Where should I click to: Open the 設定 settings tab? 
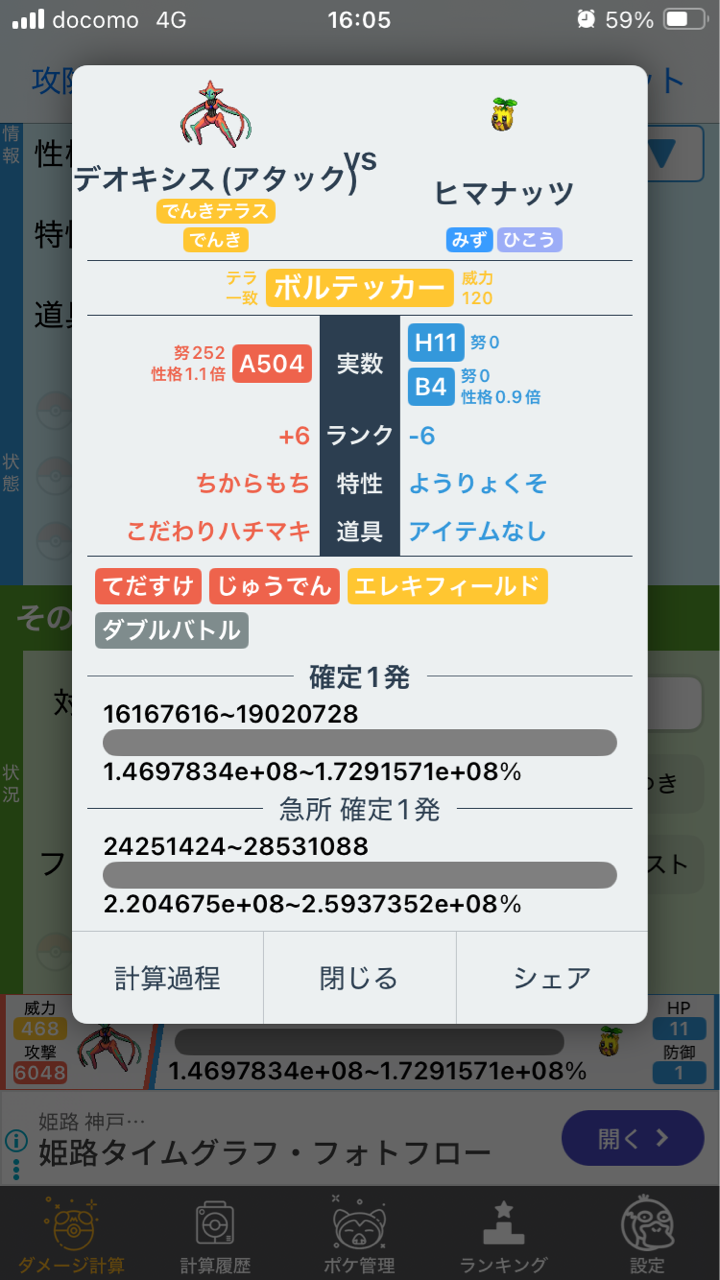647,1234
